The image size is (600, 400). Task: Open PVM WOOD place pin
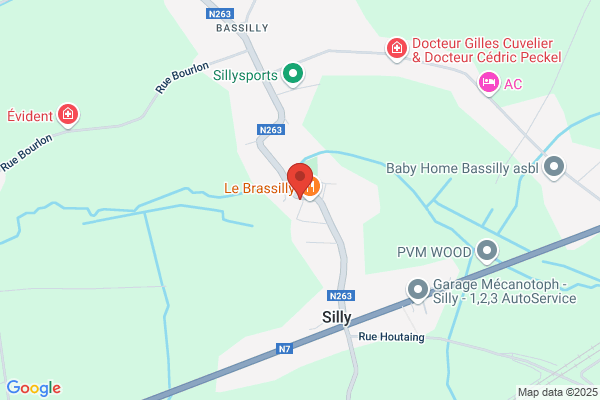point(487,252)
